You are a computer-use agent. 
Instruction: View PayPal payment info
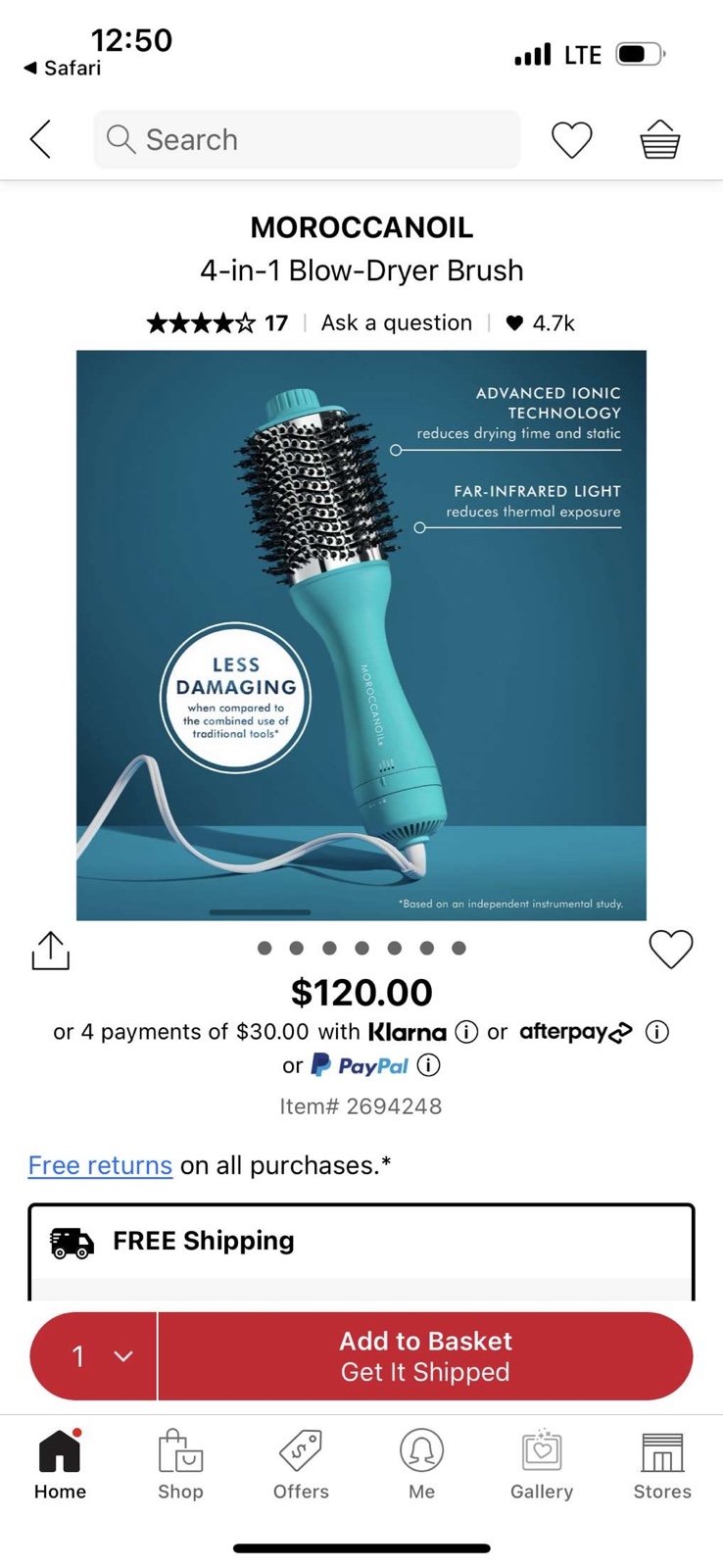click(x=428, y=1065)
